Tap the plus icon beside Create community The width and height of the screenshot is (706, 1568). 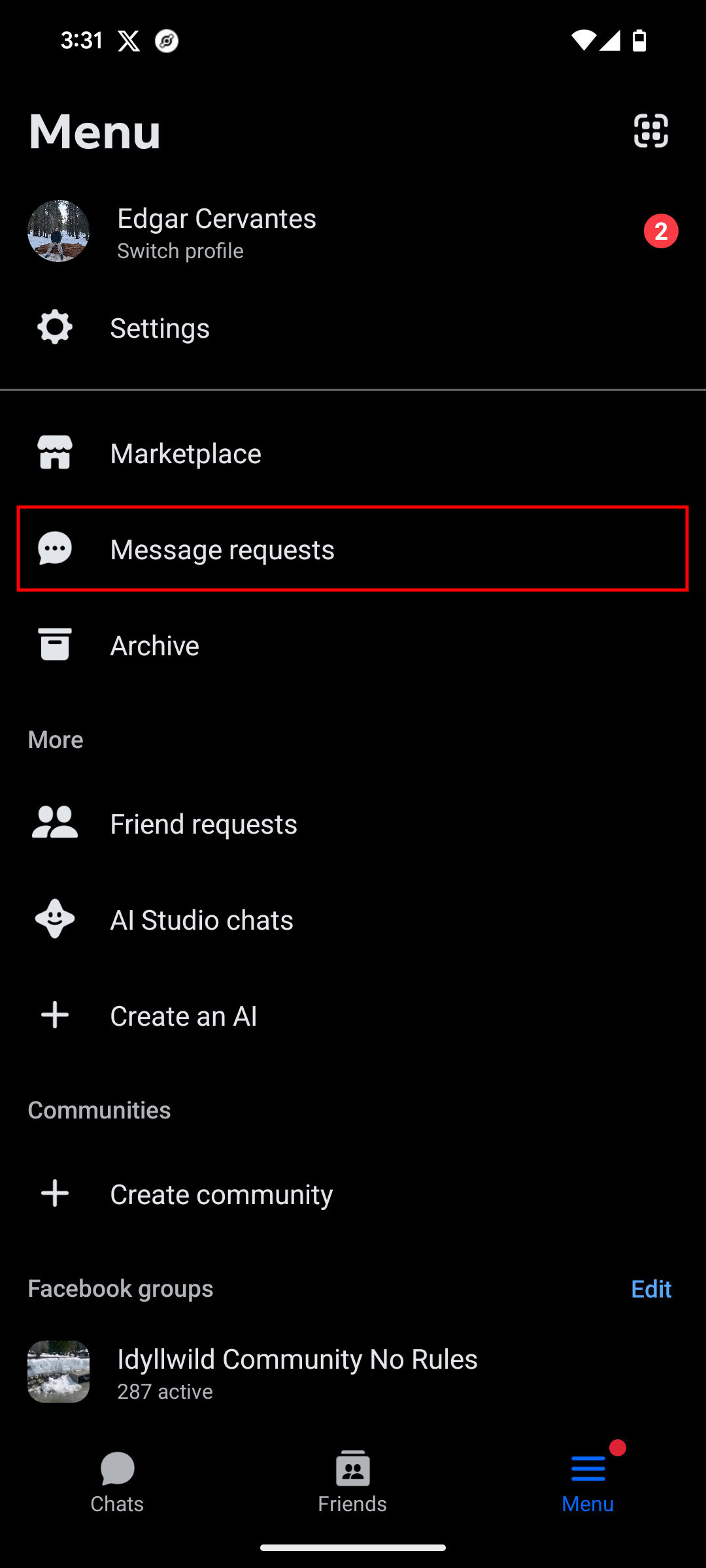tap(55, 1194)
